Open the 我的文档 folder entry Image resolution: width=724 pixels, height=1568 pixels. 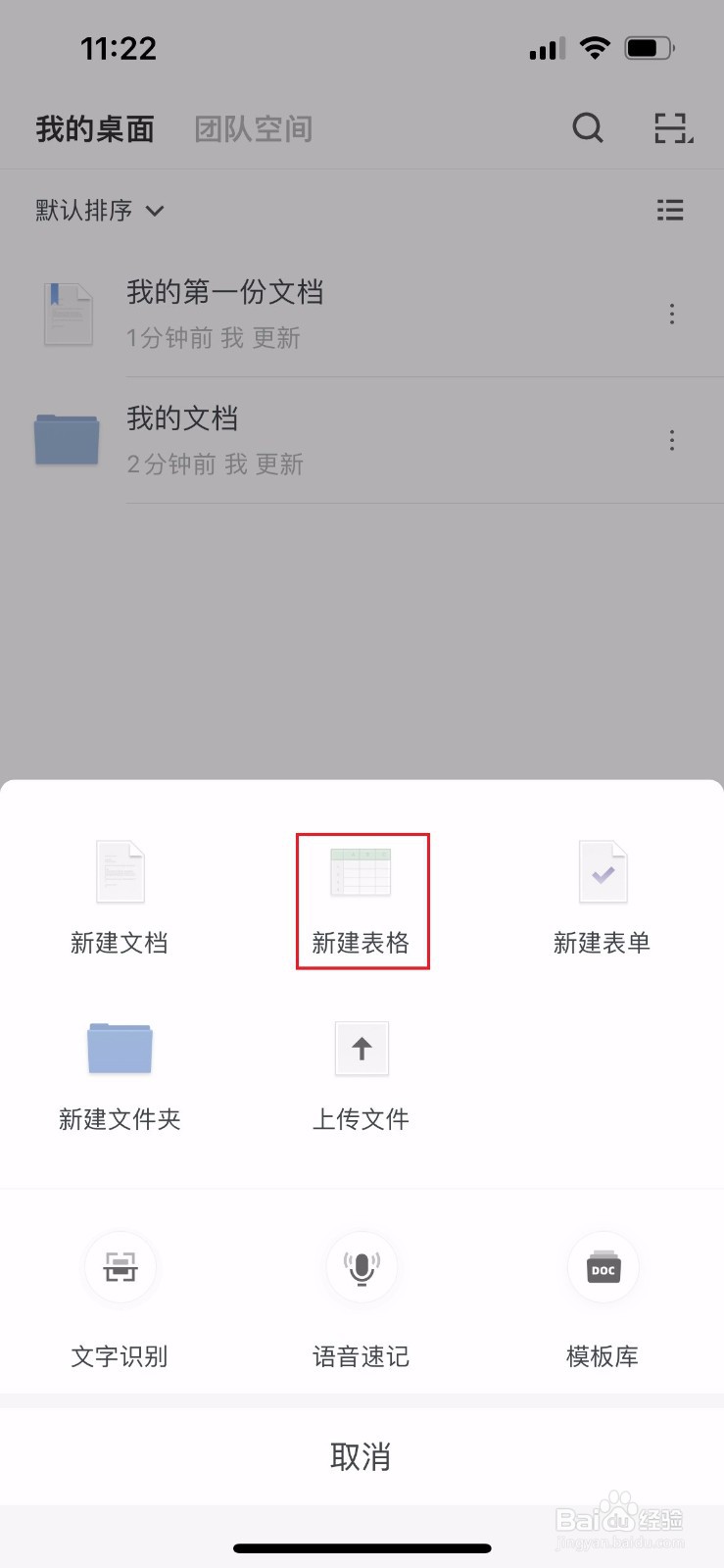(182, 418)
